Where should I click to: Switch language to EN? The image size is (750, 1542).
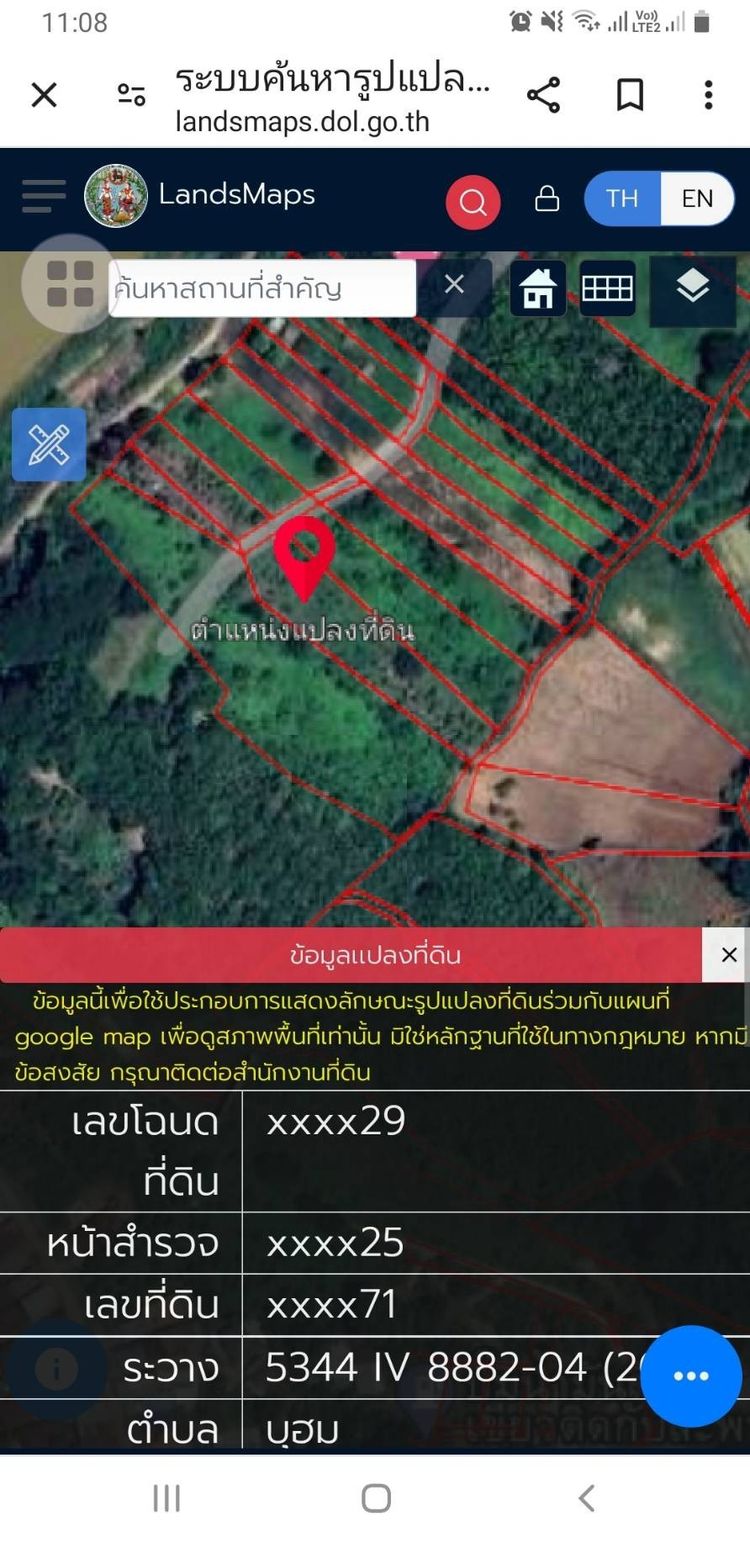[x=697, y=198]
